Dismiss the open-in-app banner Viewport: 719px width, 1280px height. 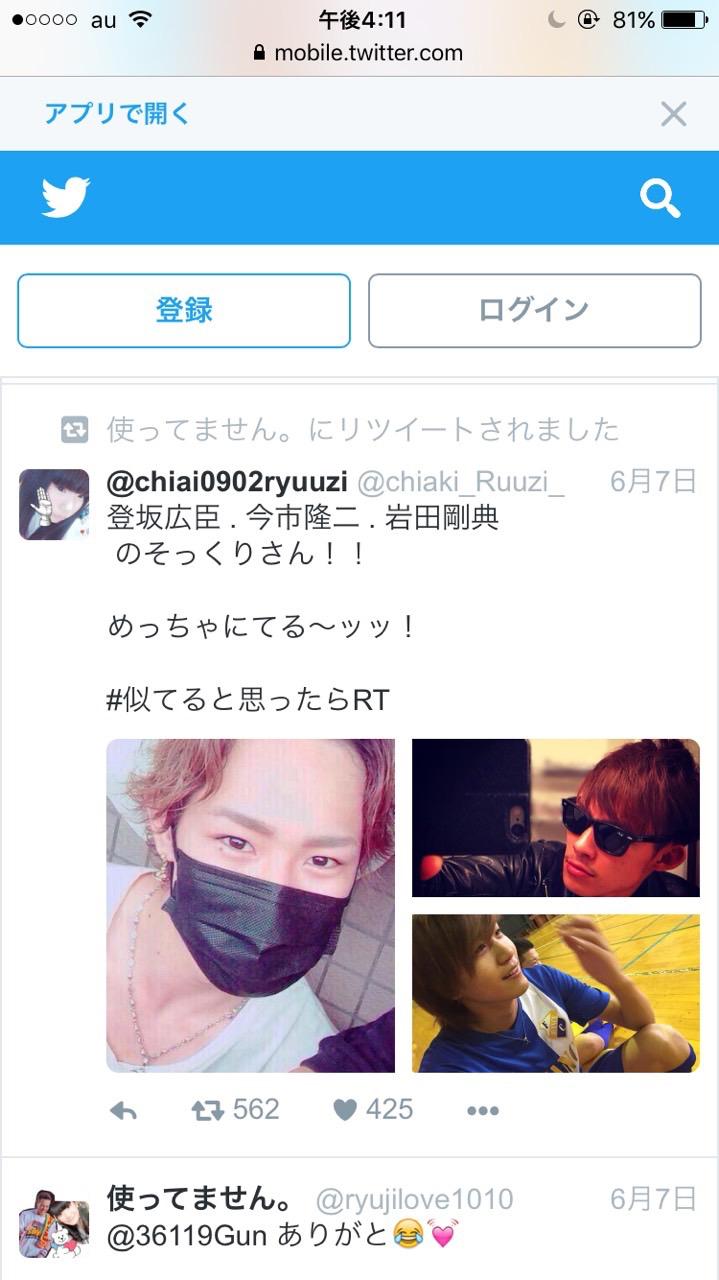click(673, 114)
